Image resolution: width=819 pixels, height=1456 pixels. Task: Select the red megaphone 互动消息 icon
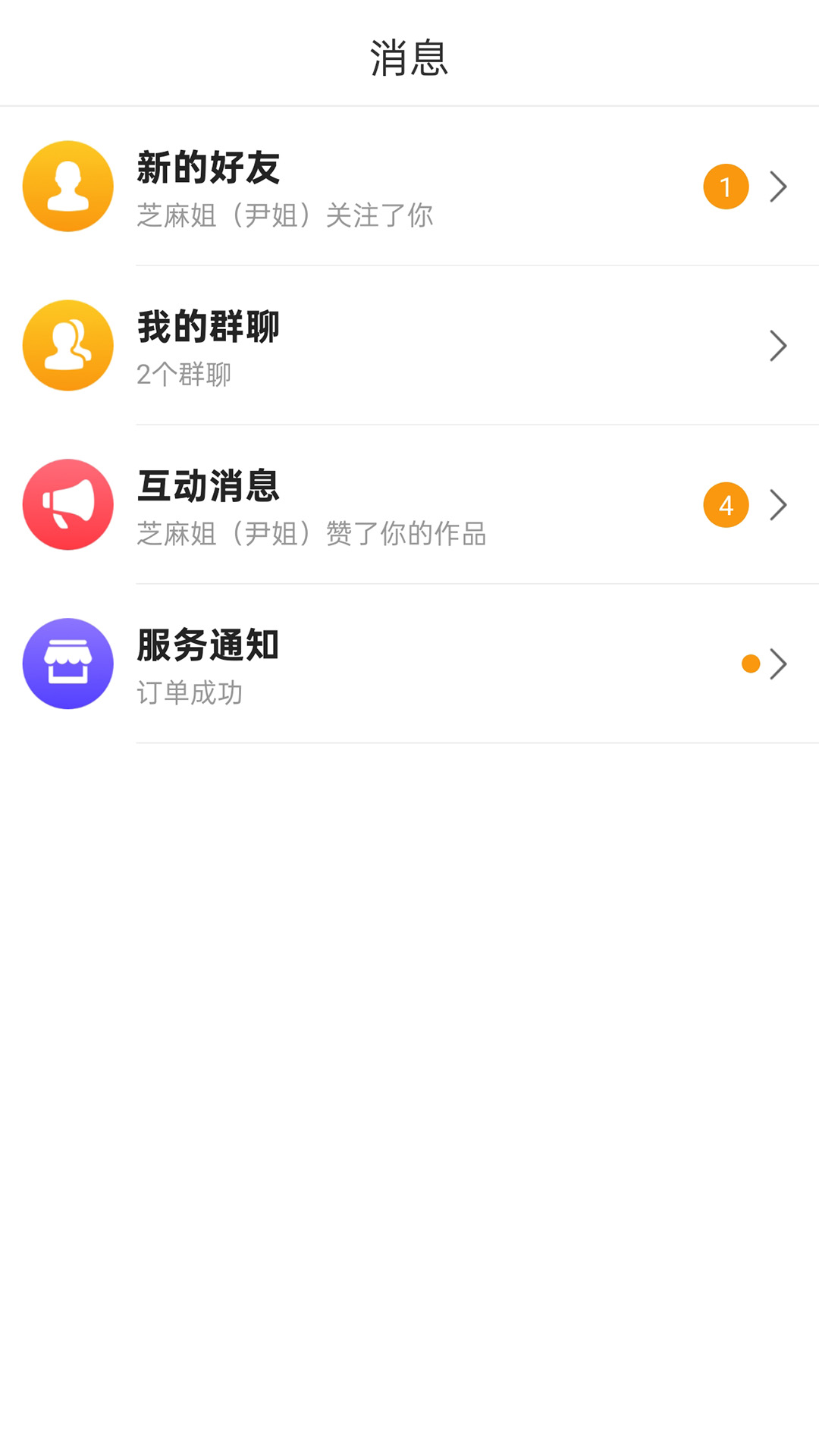[x=67, y=504]
